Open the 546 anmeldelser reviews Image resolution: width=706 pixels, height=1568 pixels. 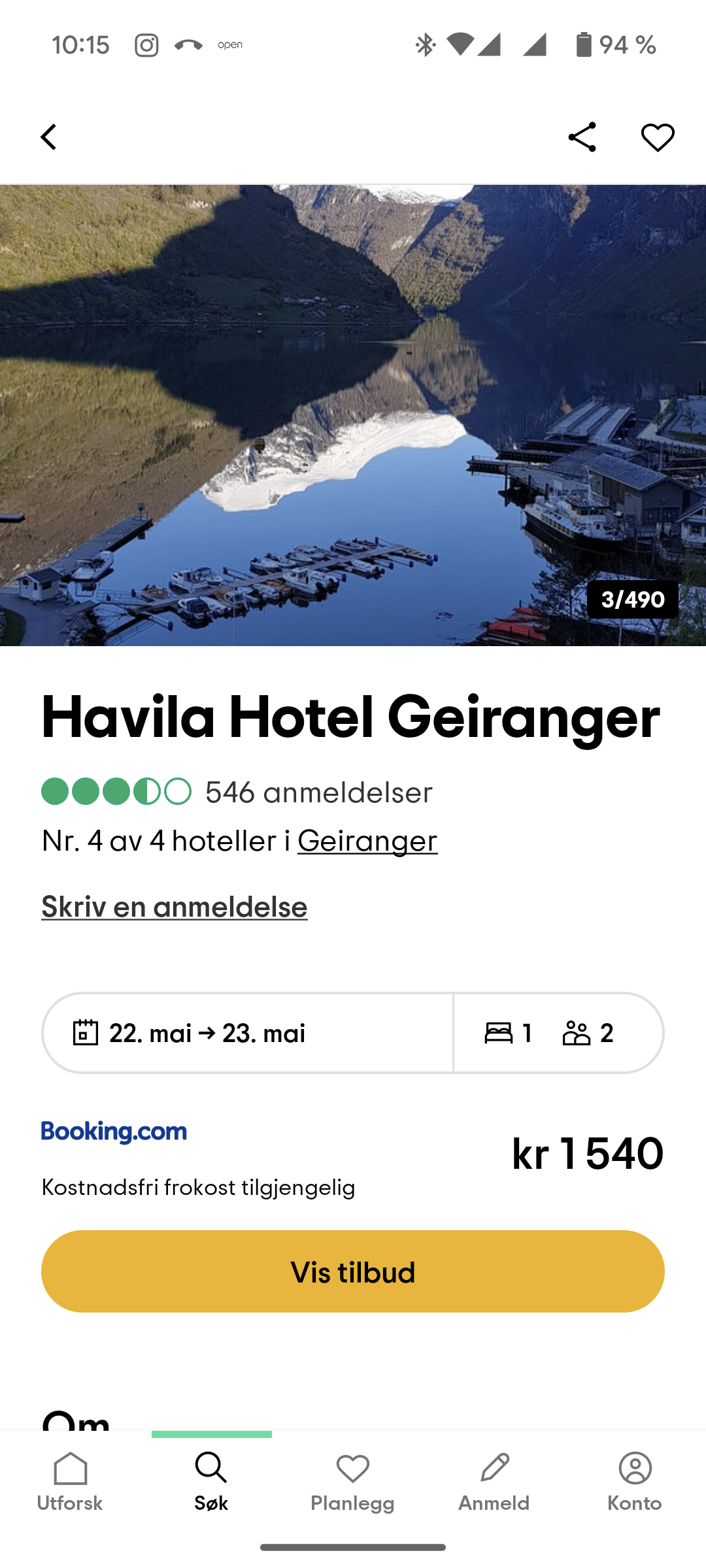click(x=318, y=792)
